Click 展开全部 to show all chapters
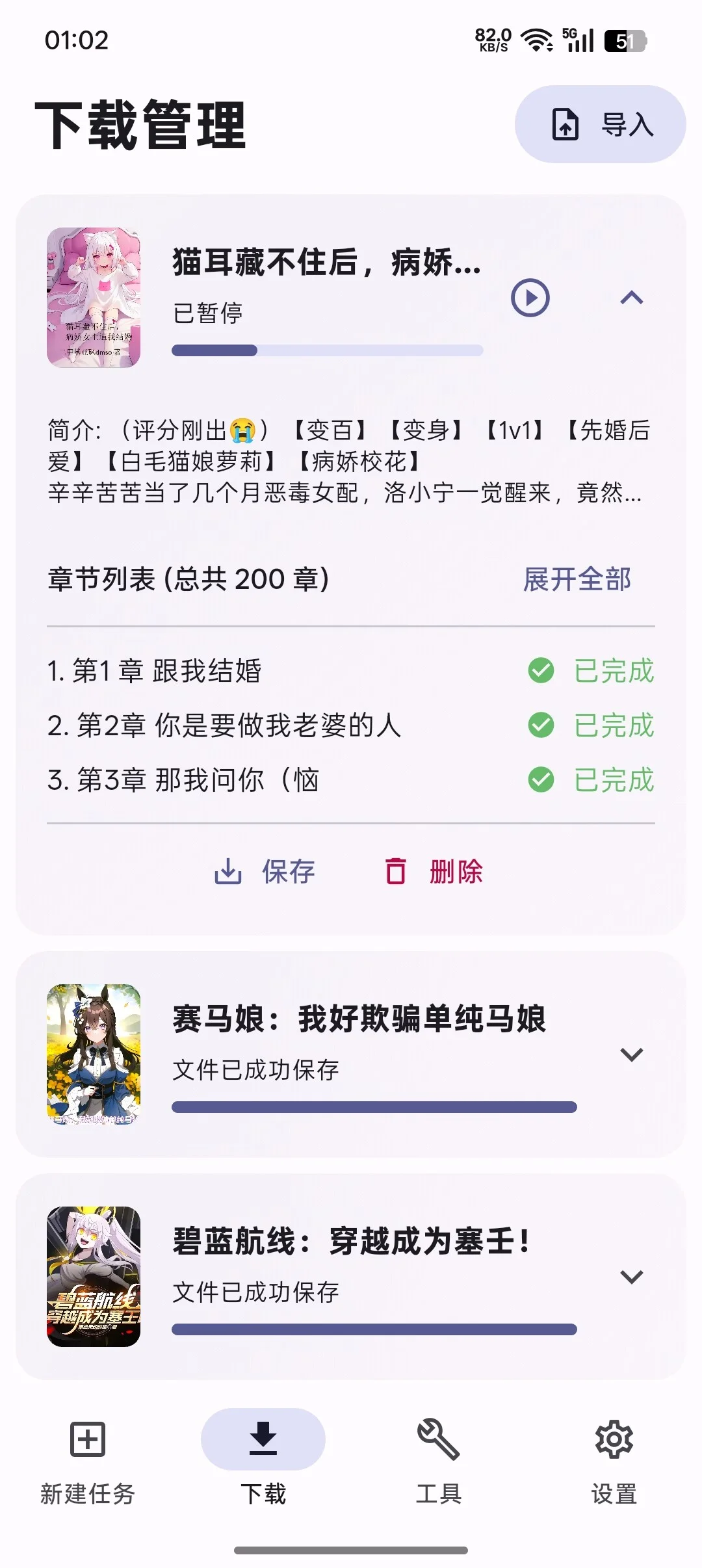This screenshot has height=1568, width=702. pos(577,580)
